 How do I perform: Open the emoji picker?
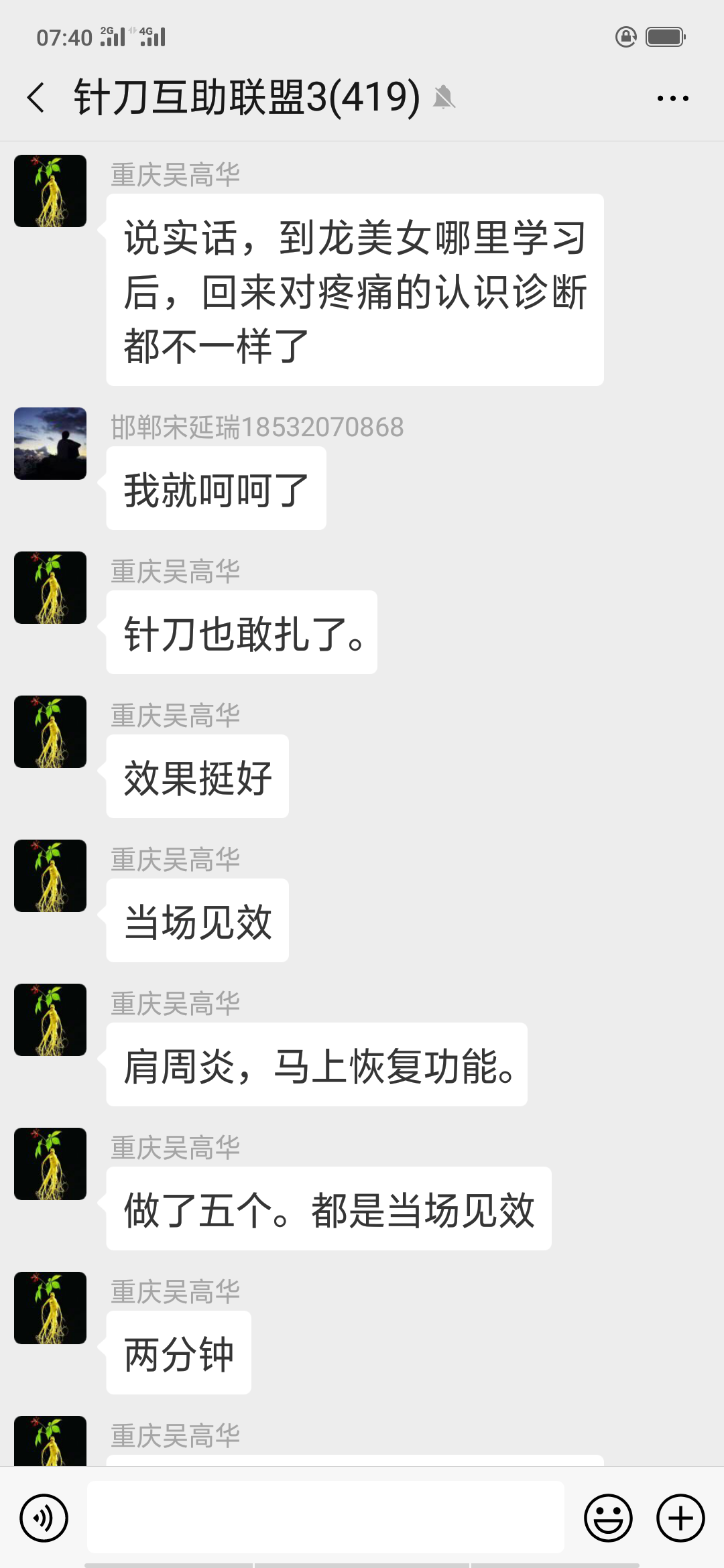coord(608,1518)
